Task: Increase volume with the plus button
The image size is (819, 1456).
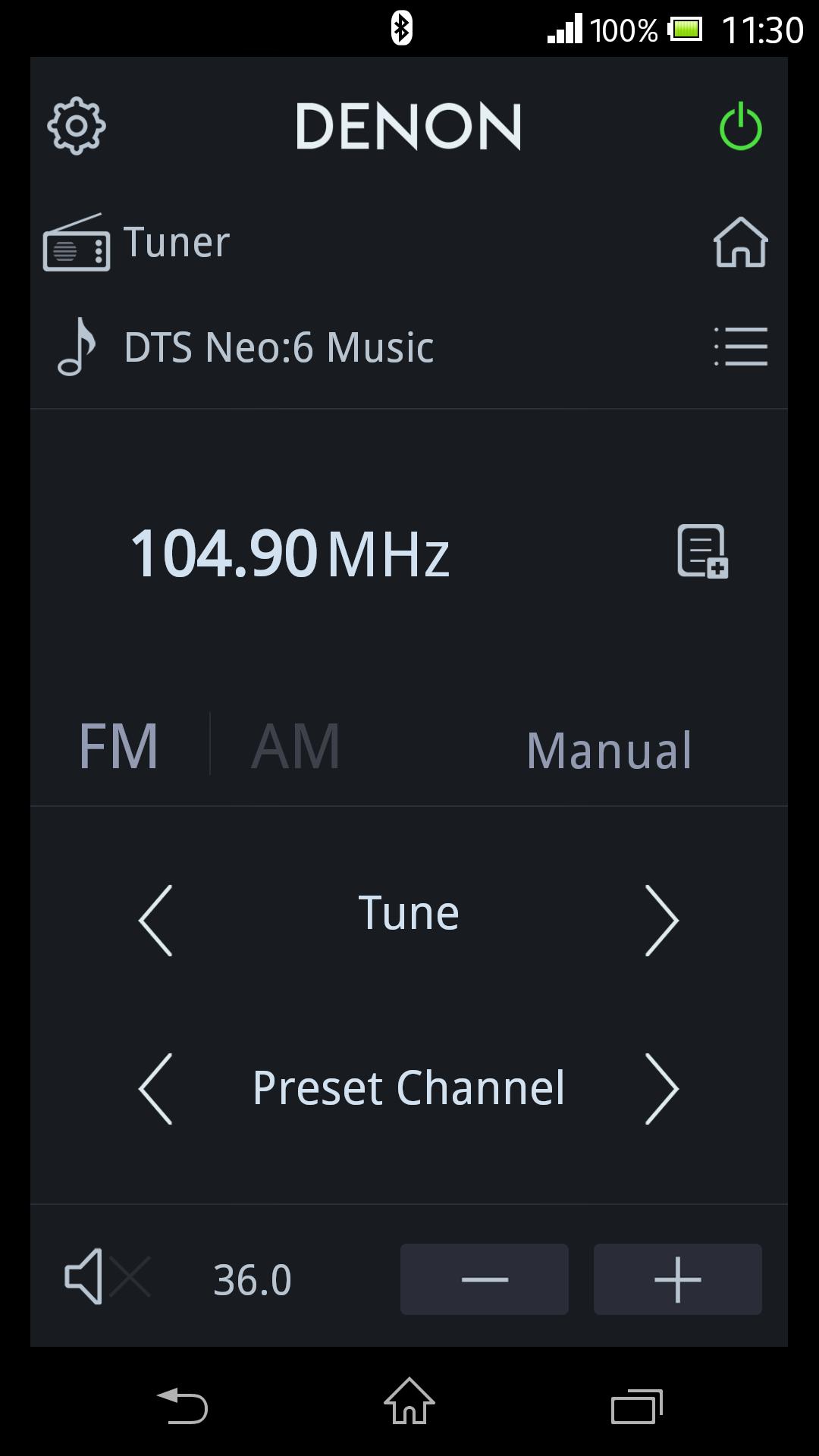Action: click(x=677, y=1279)
